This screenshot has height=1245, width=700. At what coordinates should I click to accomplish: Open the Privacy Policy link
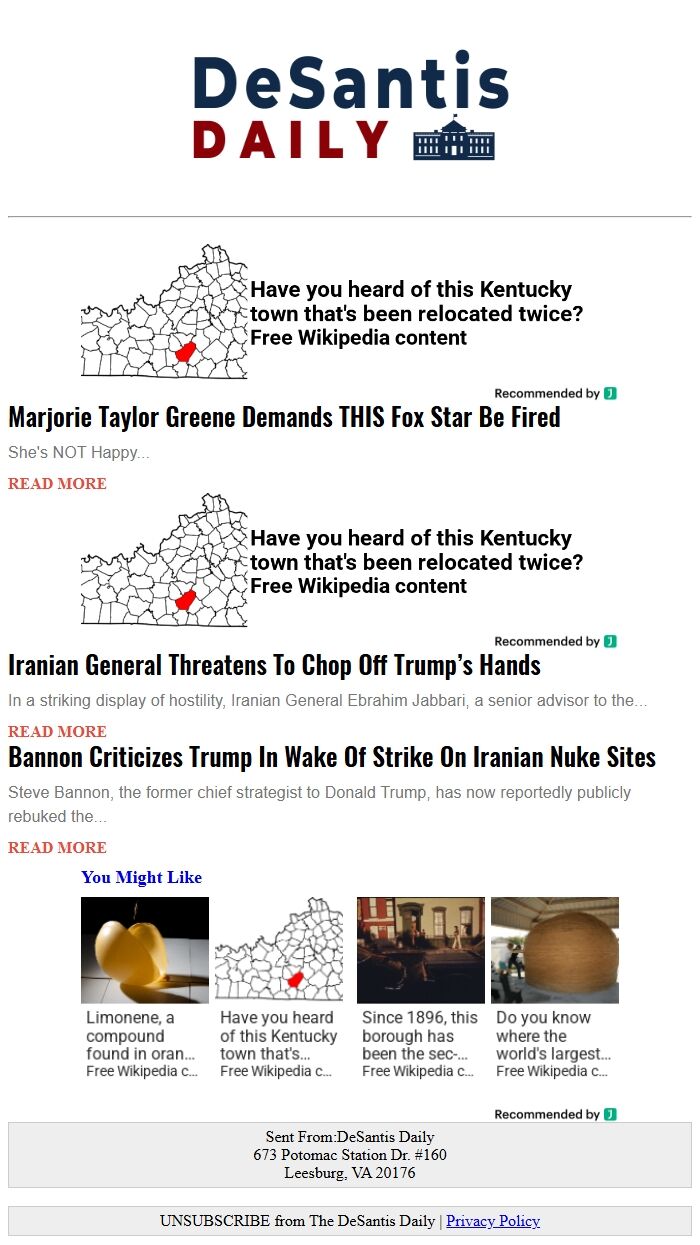click(x=493, y=1221)
